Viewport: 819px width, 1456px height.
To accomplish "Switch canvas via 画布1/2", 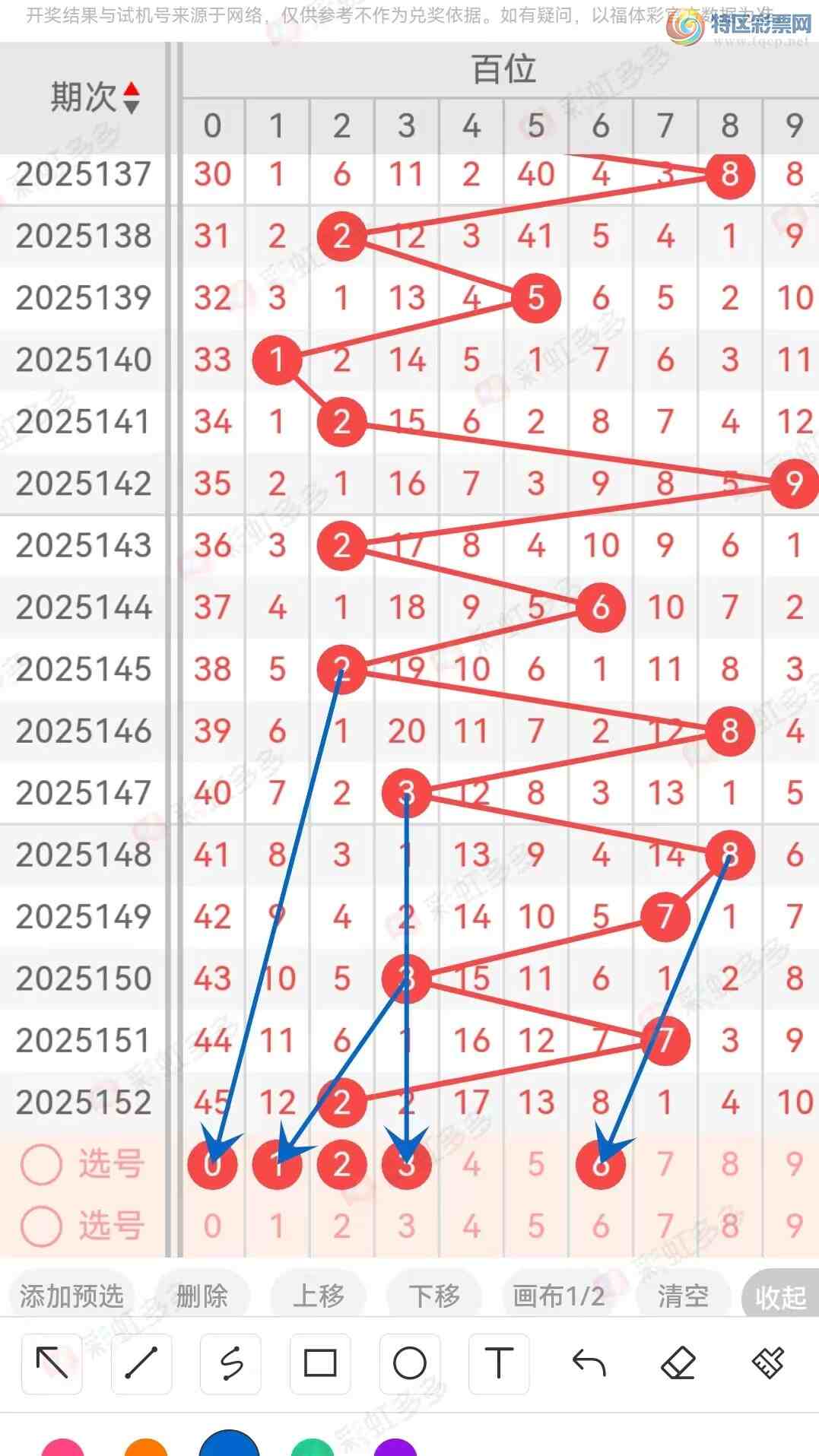I will (559, 1296).
